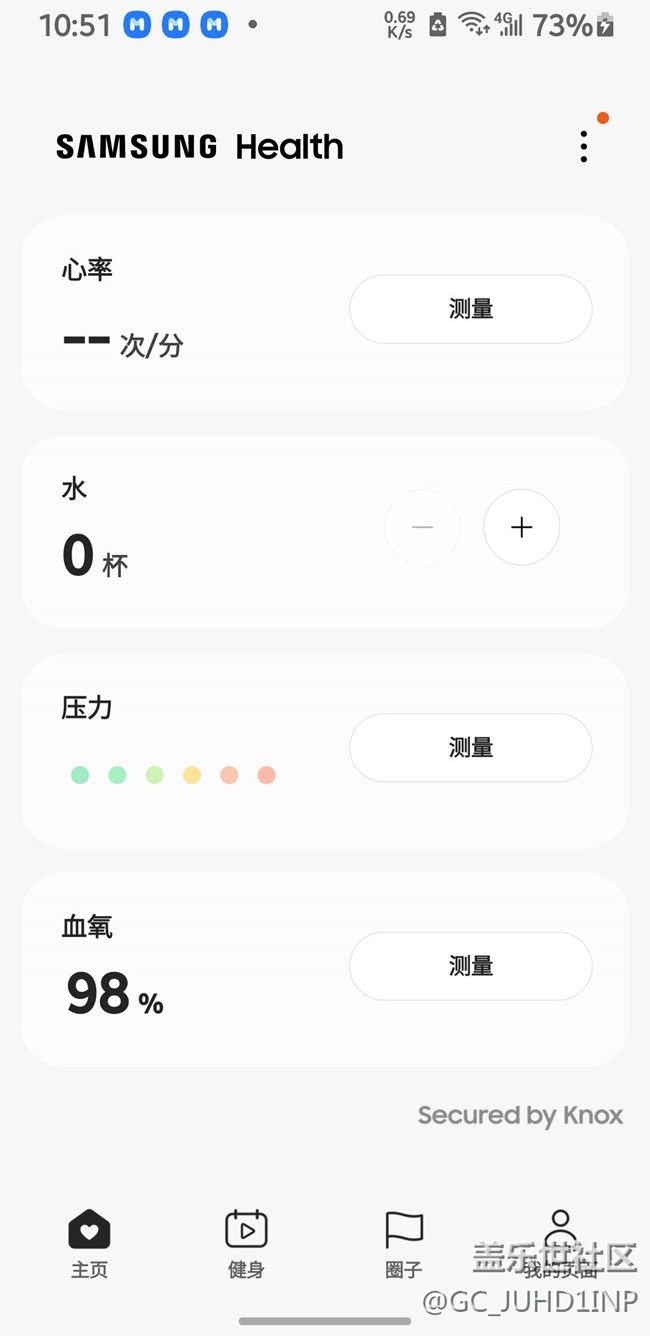Viewport: 650px width, 1336px height.
Task: Open the 水 water intake card
Action: (200, 532)
